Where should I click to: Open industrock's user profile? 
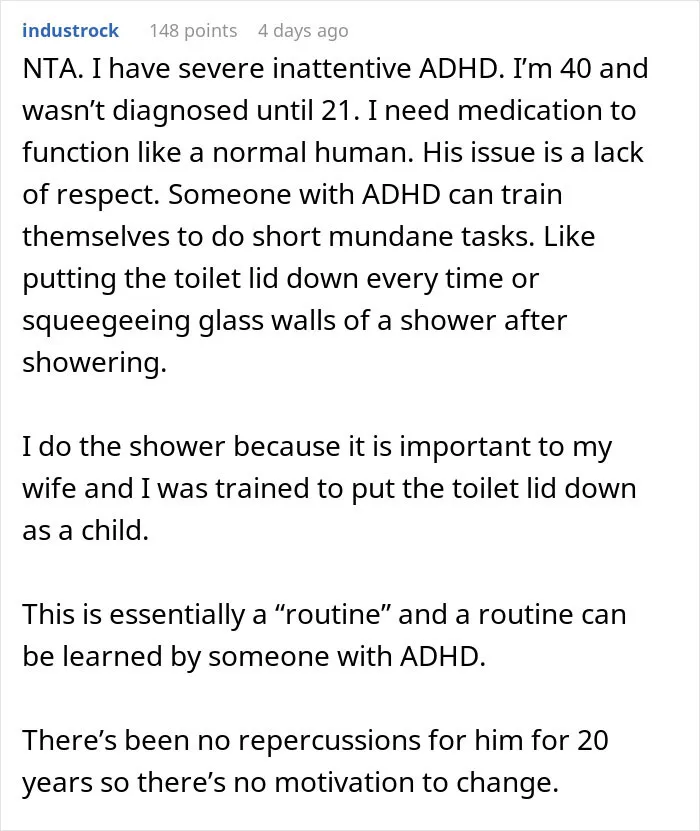pos(70,31)
